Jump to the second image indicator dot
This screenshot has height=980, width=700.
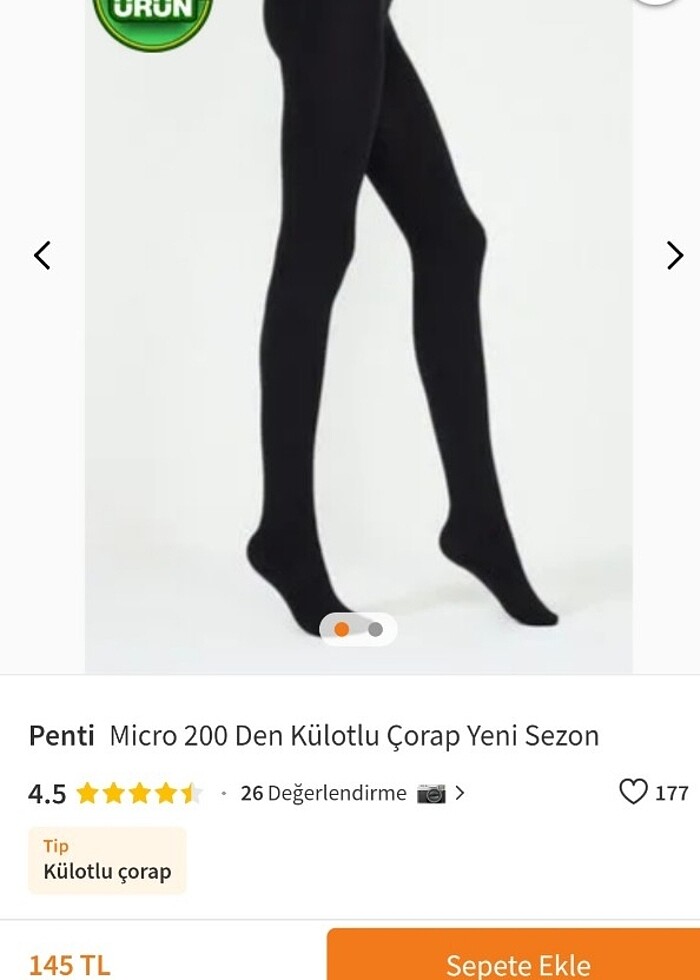375,629
